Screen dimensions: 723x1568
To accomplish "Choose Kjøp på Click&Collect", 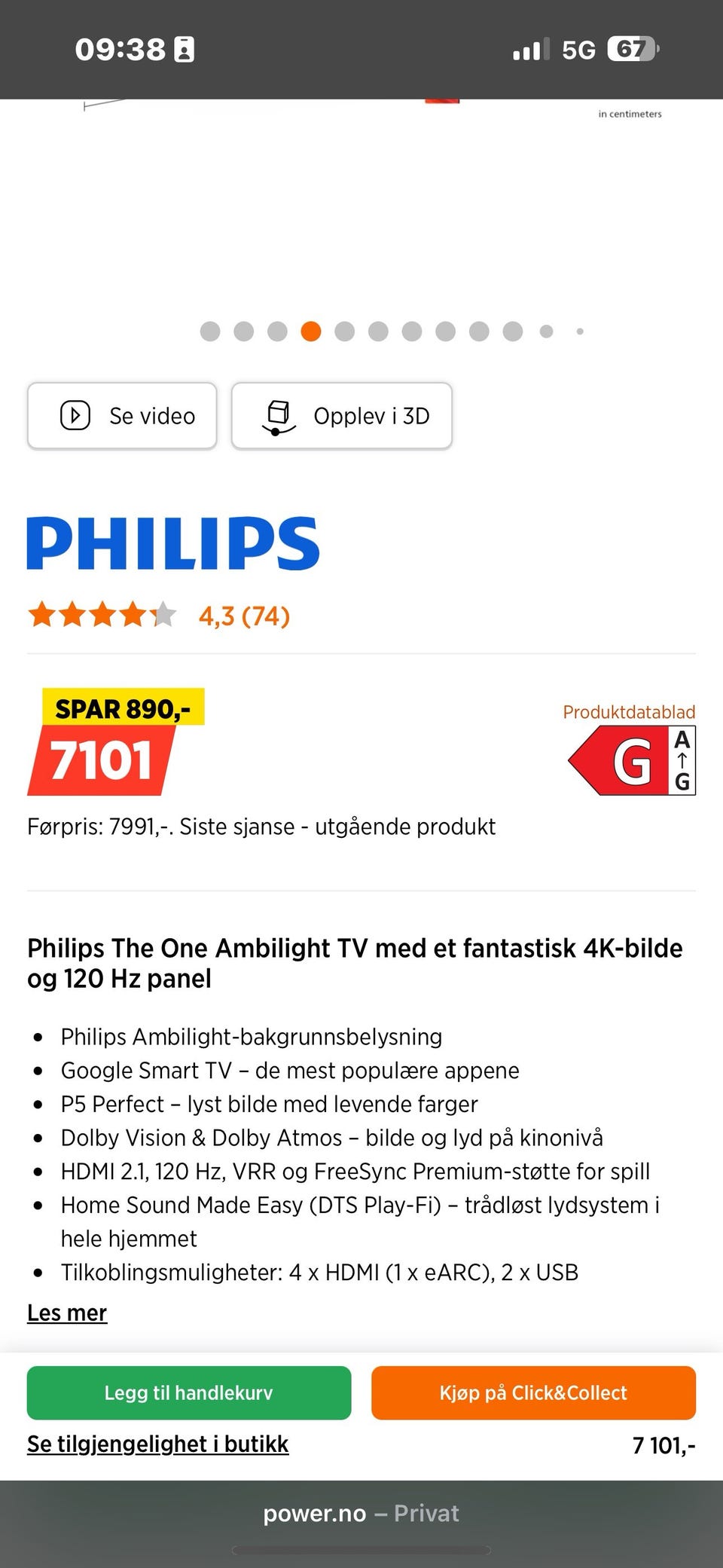I will click(532, 1392).
